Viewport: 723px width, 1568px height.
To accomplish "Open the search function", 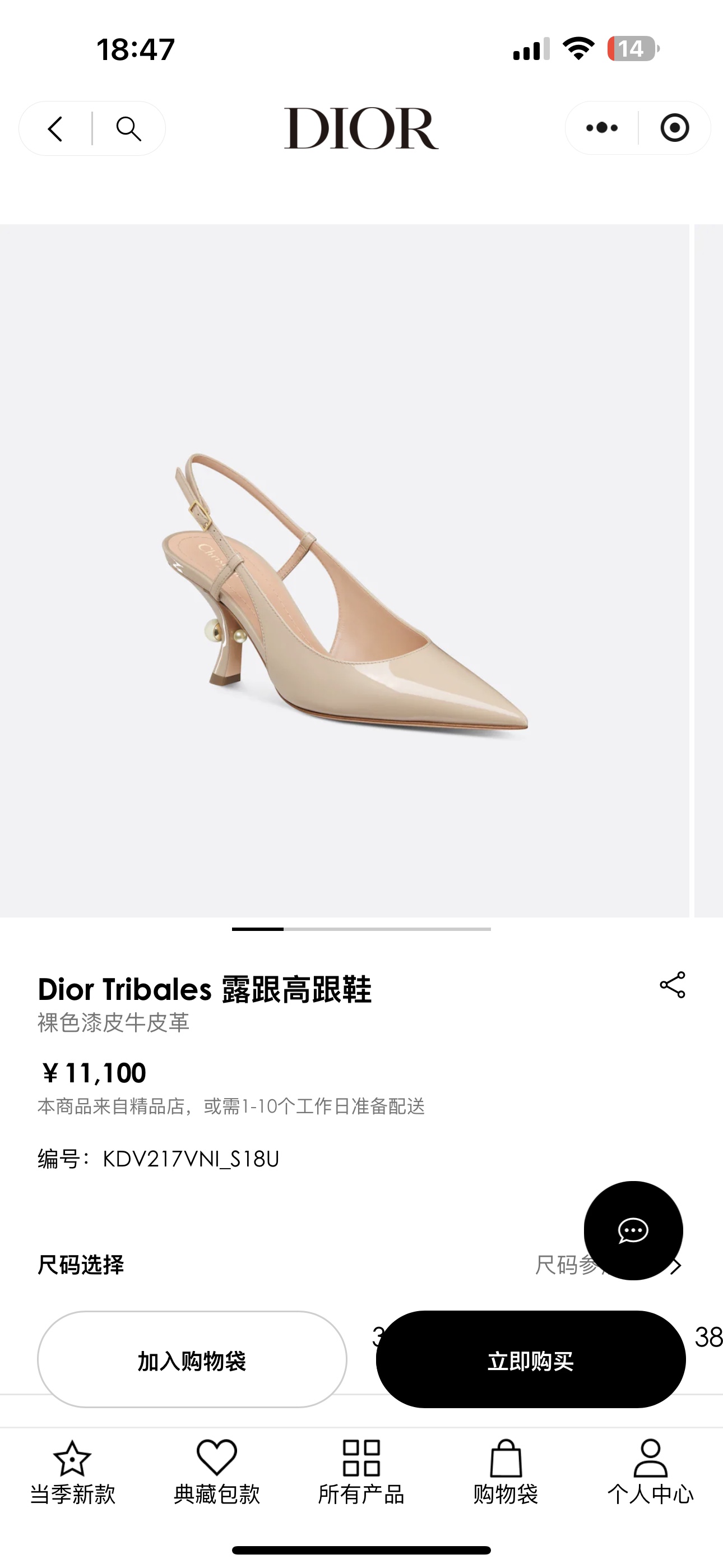I will (x=128, y=128).
